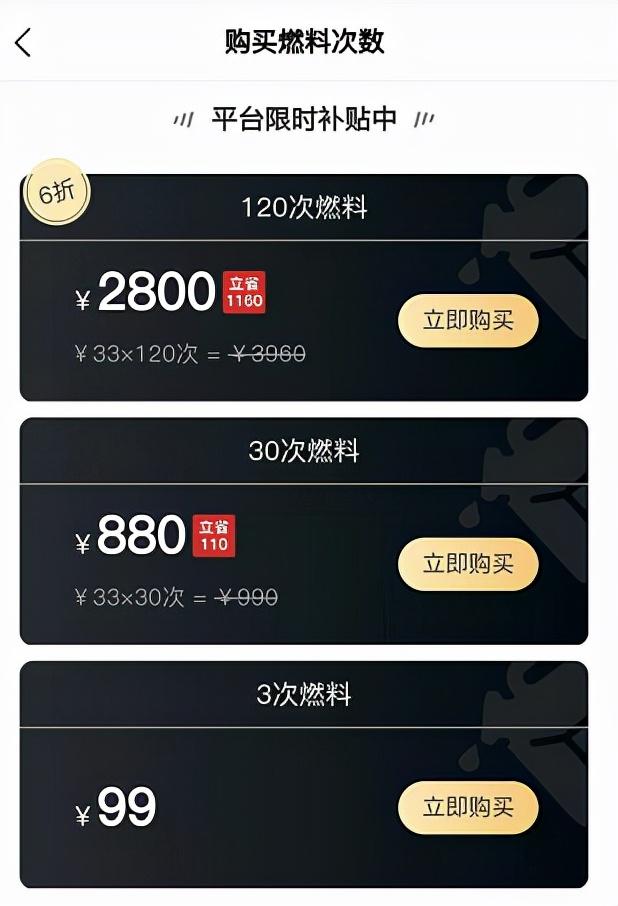Purchase the 3次燃料 package for ¥99

(468, 808)
